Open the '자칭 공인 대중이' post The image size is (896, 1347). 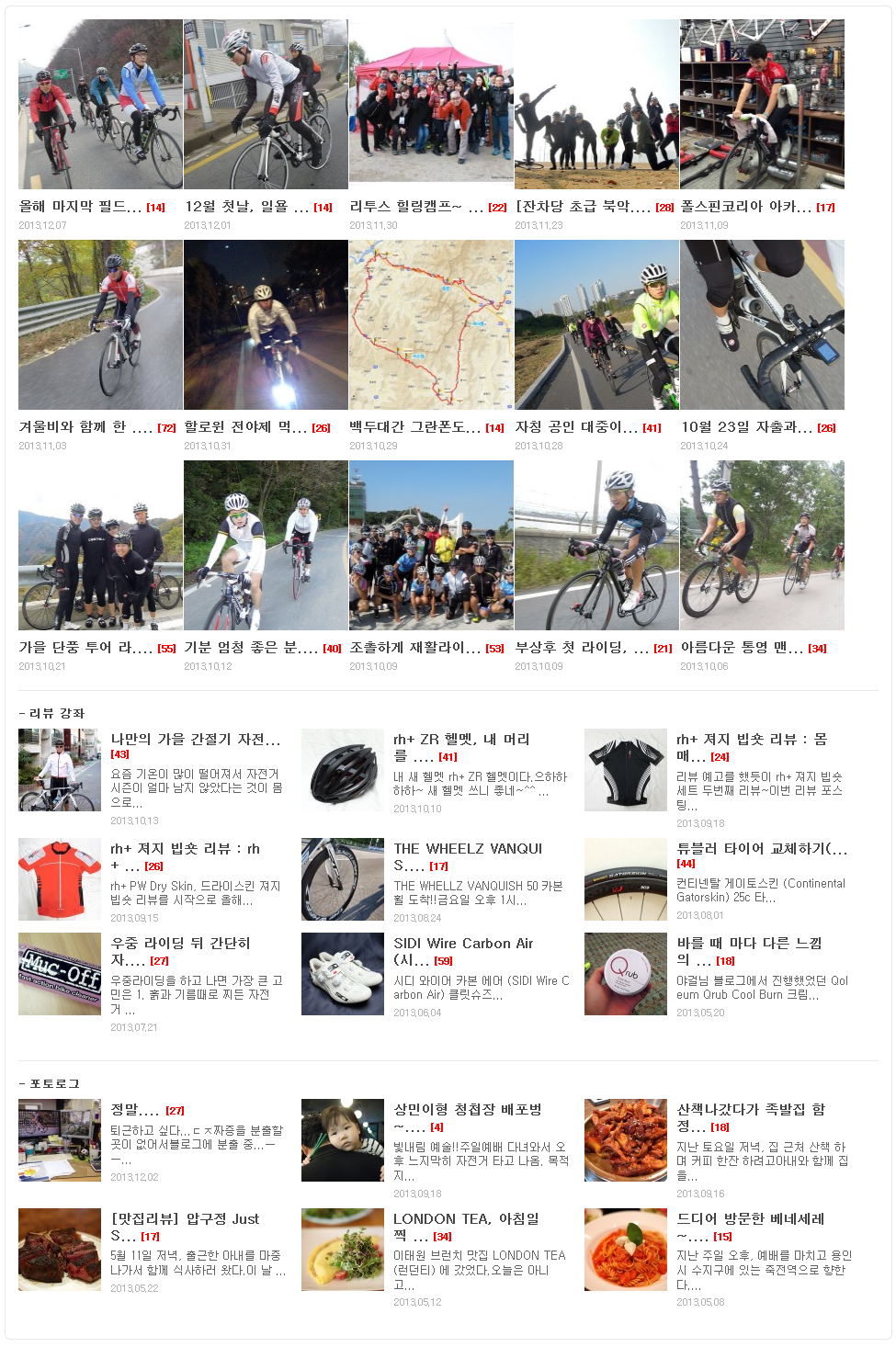(575, 427)
